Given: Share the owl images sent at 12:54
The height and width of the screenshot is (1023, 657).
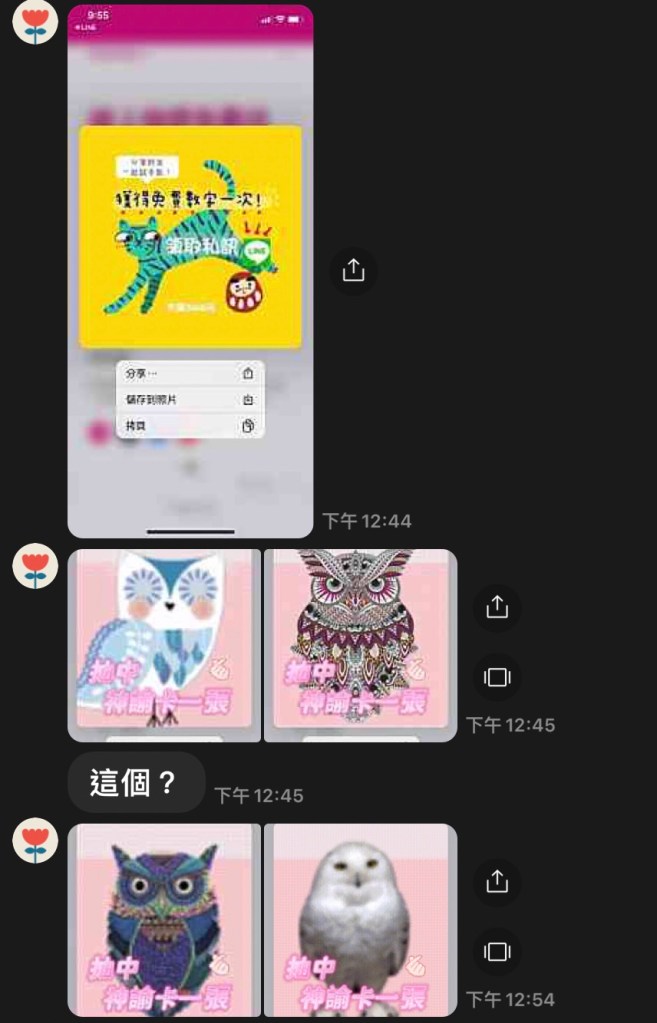Looking at the screenshot, I should tap(496, 882).
